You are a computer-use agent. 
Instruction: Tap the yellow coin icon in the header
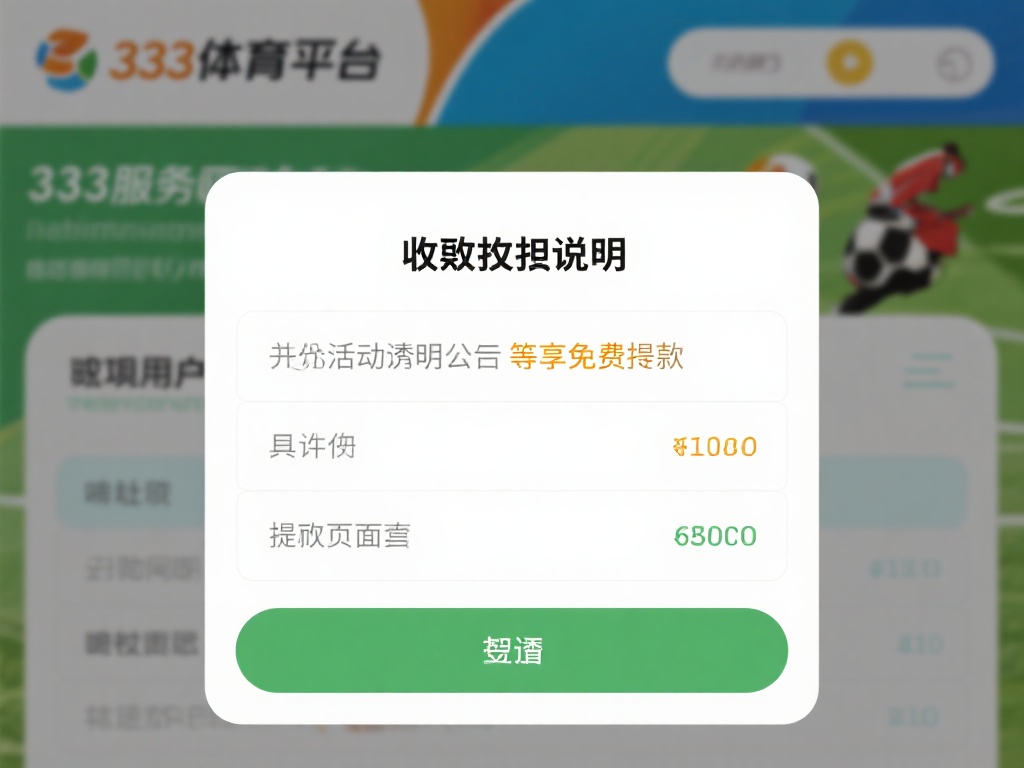click(x=849, y=63)
